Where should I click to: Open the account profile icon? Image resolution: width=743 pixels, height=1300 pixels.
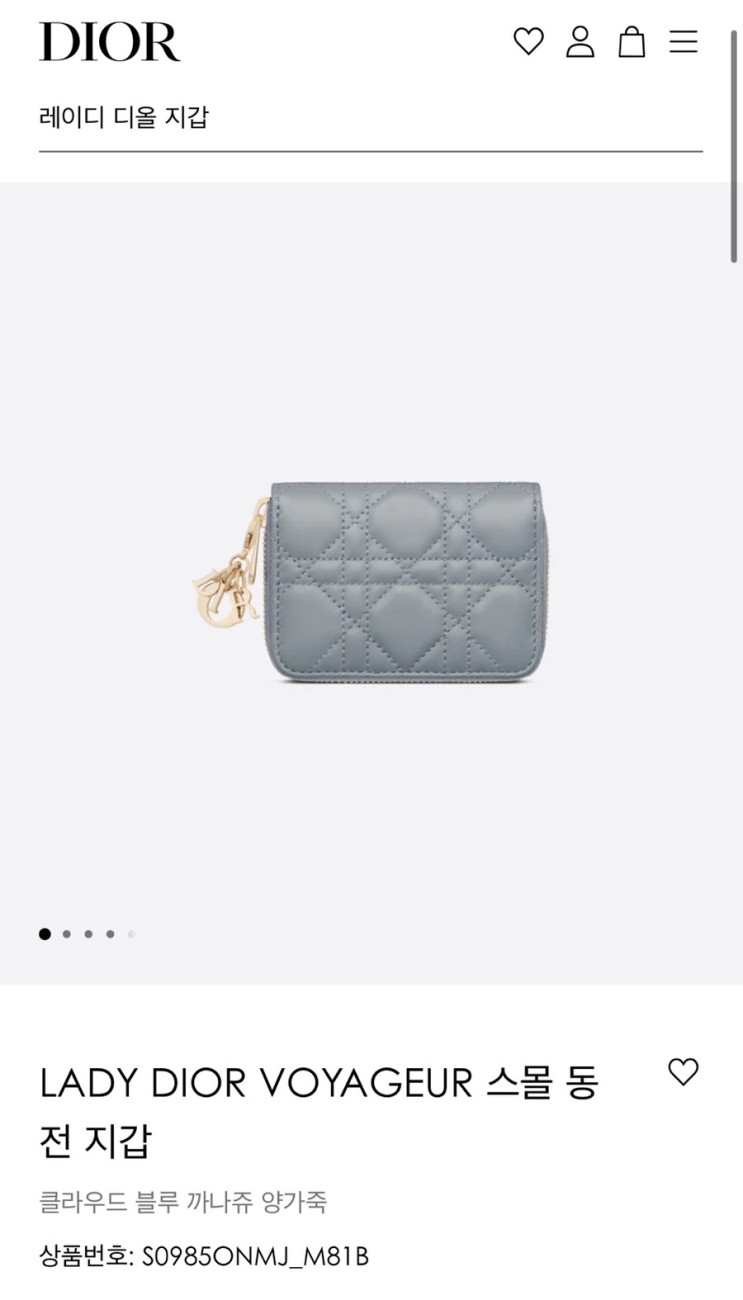click(580, 42)
